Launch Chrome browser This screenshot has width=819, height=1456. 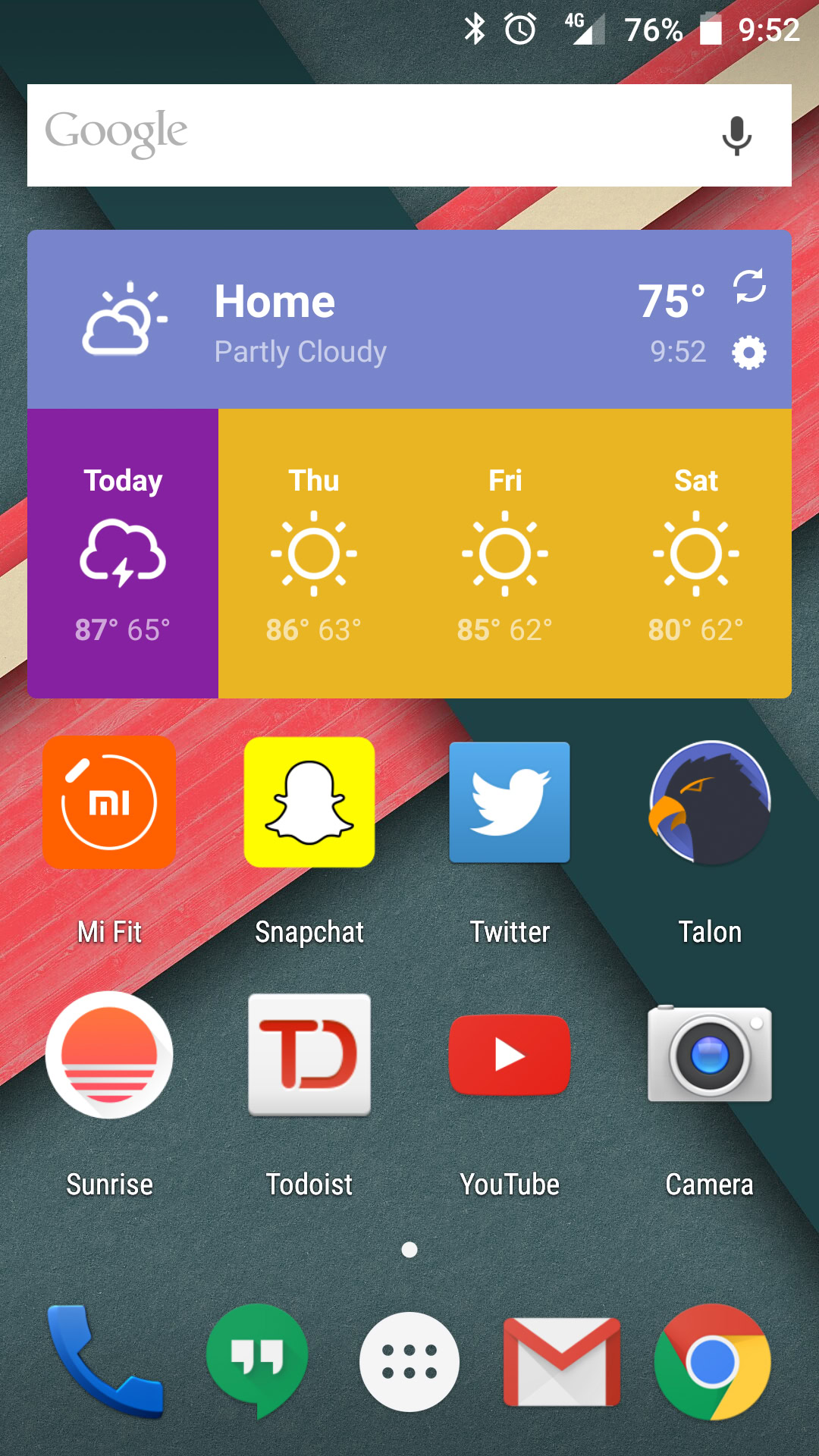tap(712, 1362)
